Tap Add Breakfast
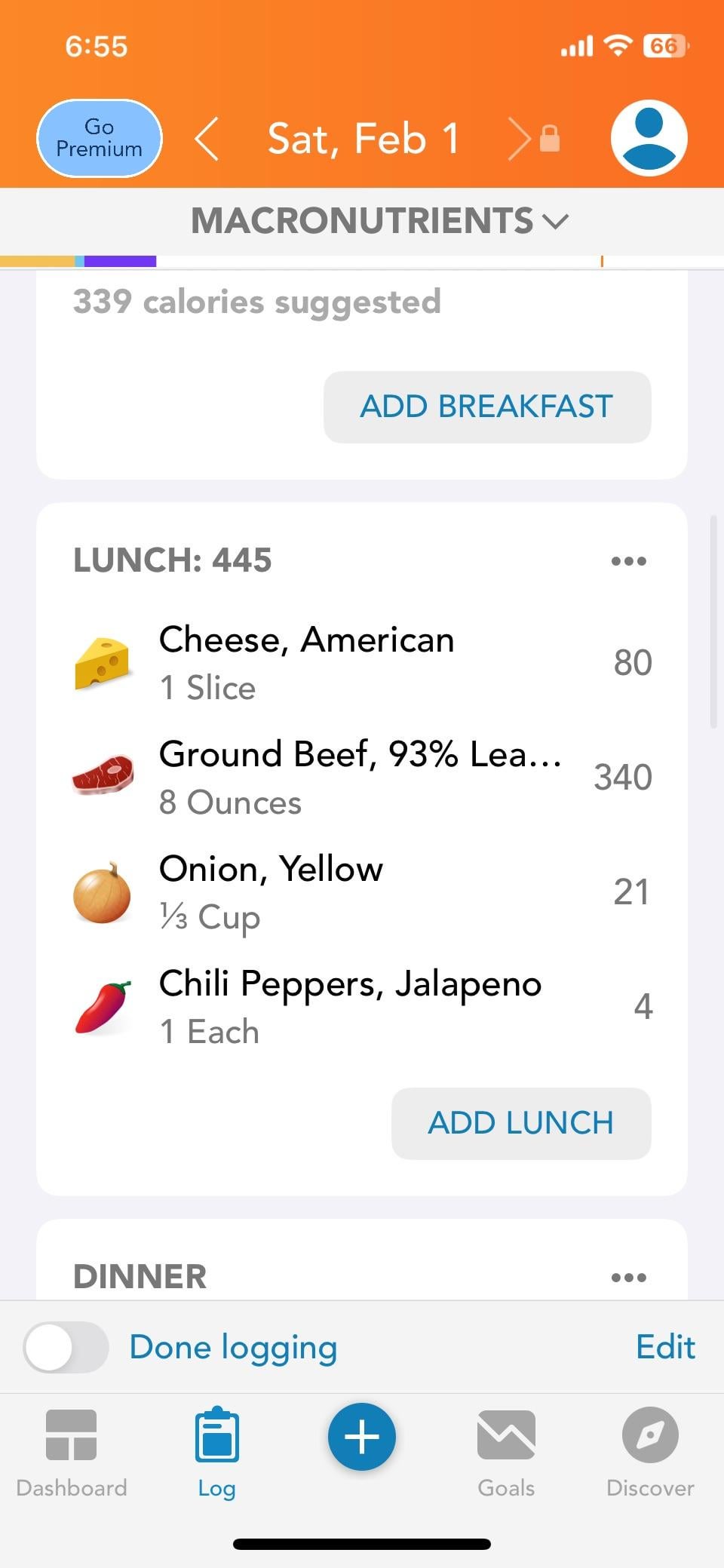 click(487, 407)
